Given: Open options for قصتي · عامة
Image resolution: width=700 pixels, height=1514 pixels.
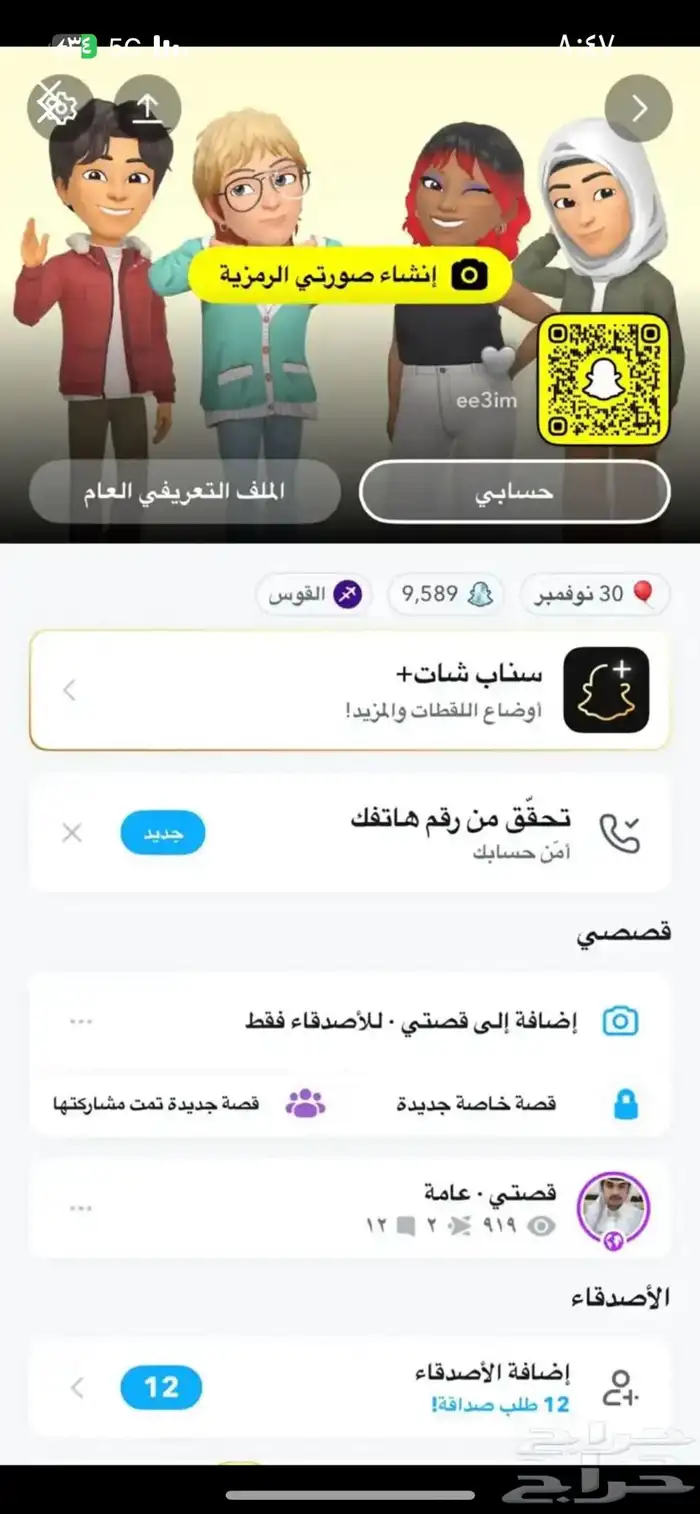Looking at the screenshot, I should (81, 1208).
